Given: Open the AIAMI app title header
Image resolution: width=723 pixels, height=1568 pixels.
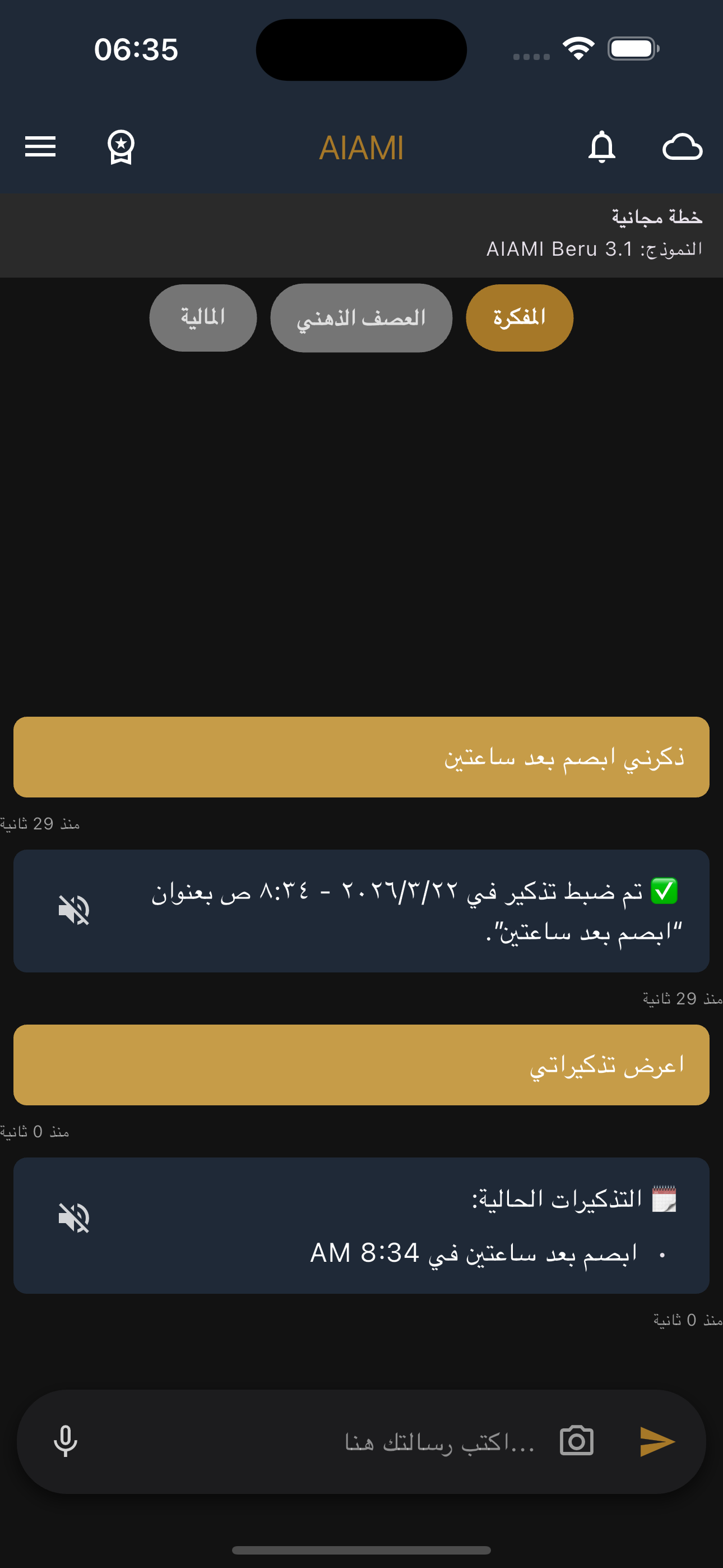Looking at the screenshot, I should pos(361,148).
